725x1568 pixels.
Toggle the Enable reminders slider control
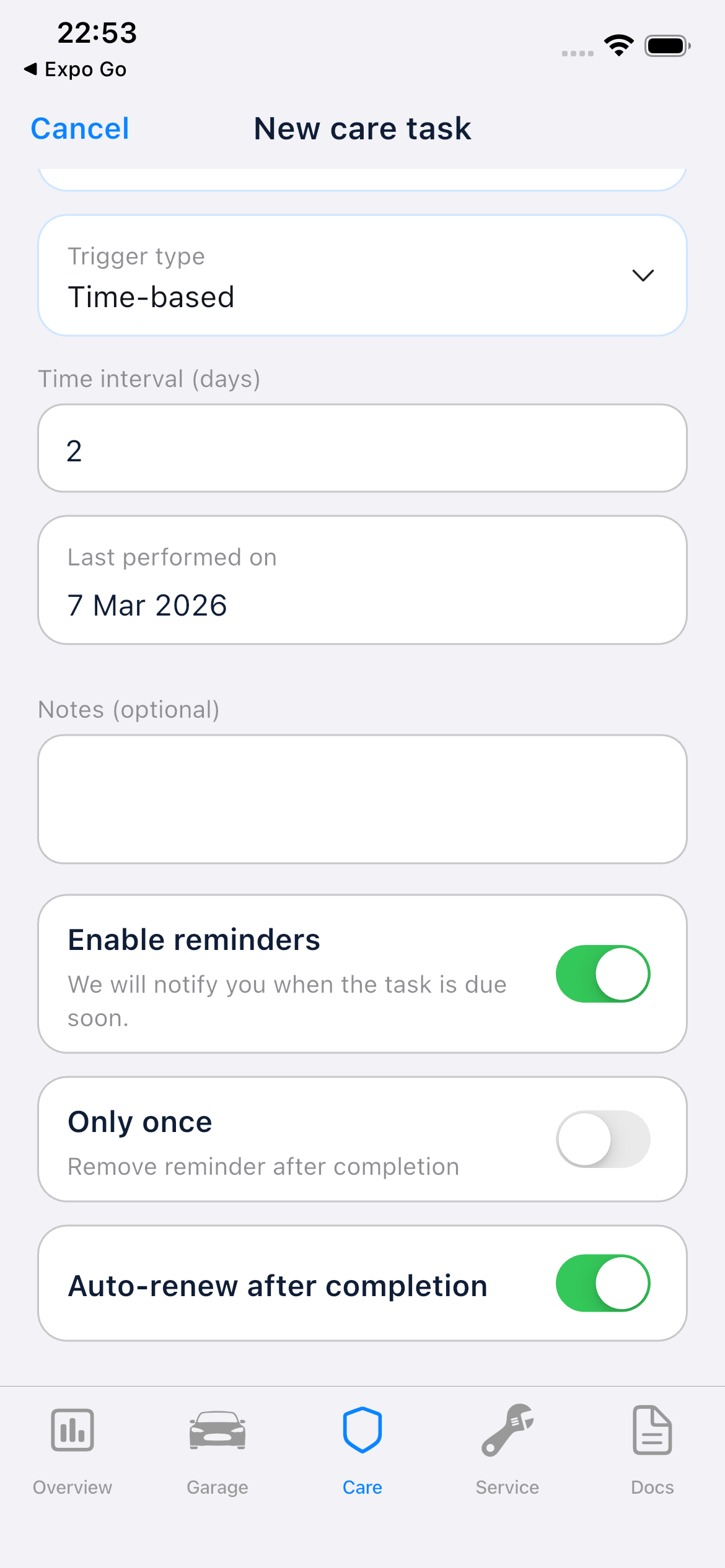click(x=602, y=973)
